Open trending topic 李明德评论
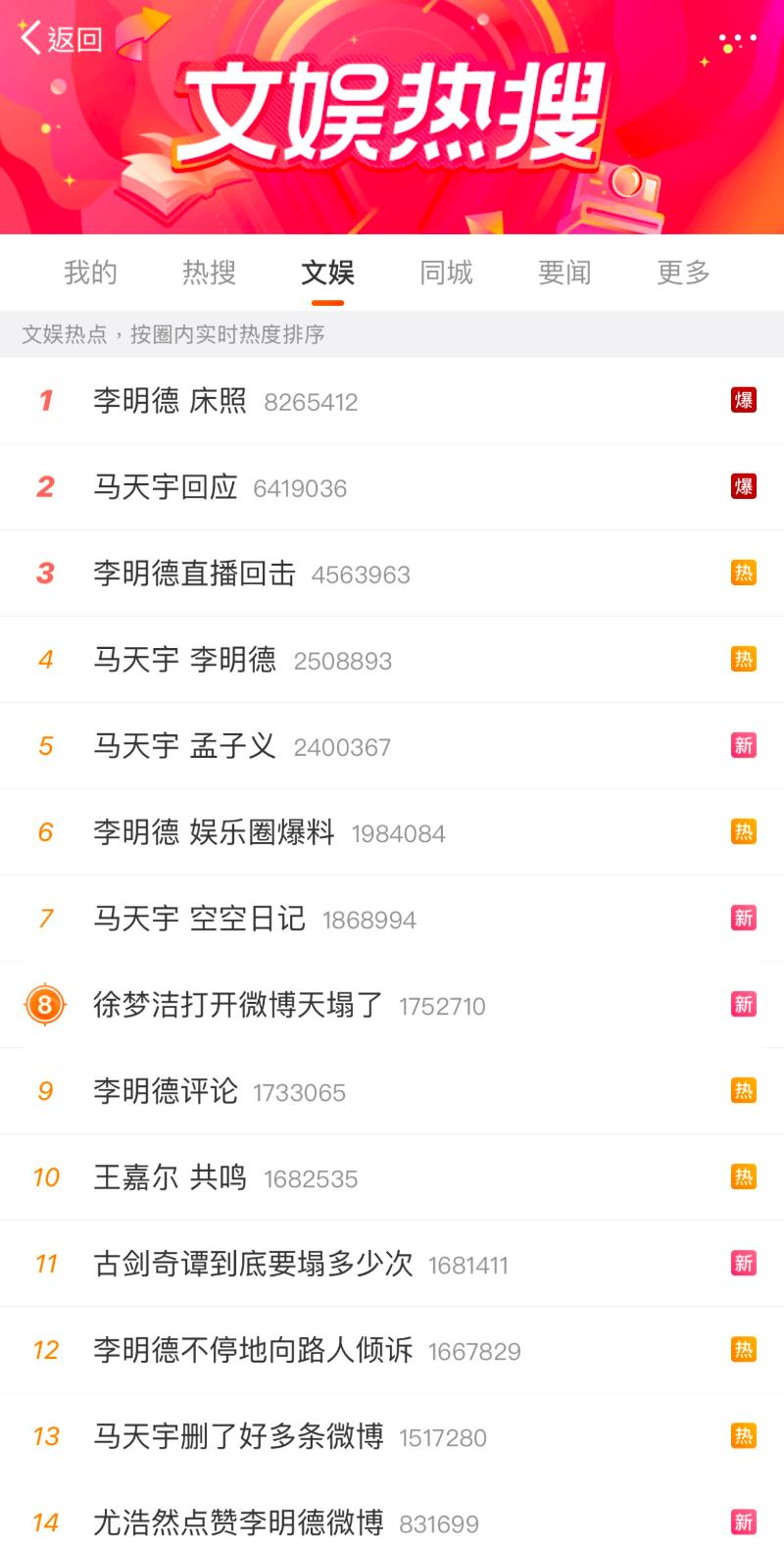The height and width of the screenshot is (1548, 784). 165,1091
